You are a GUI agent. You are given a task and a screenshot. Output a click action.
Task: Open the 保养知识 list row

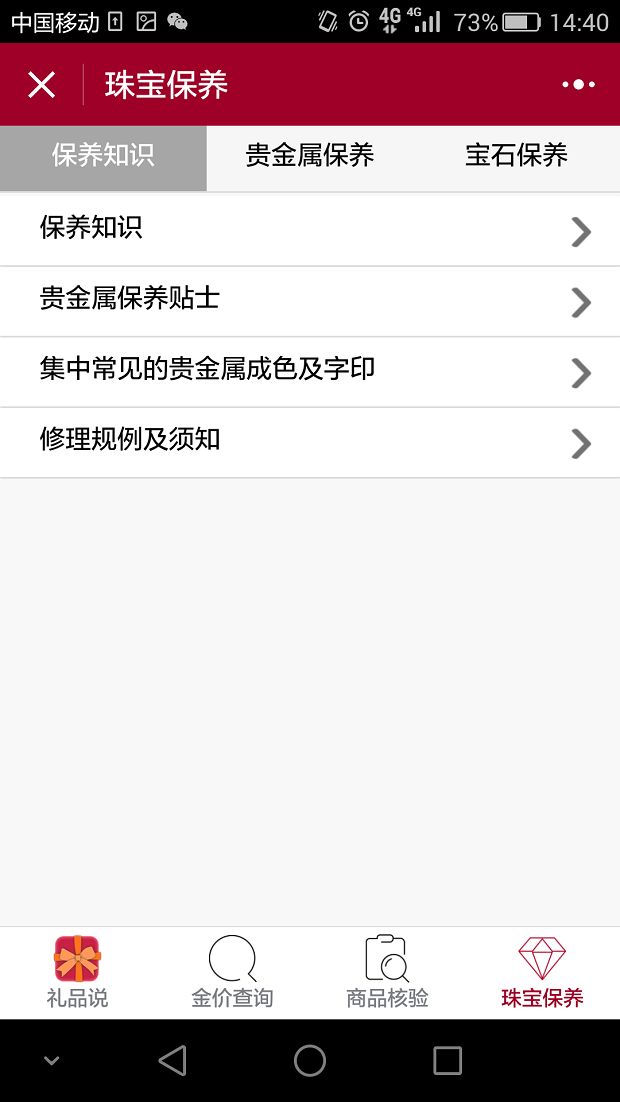310,230
